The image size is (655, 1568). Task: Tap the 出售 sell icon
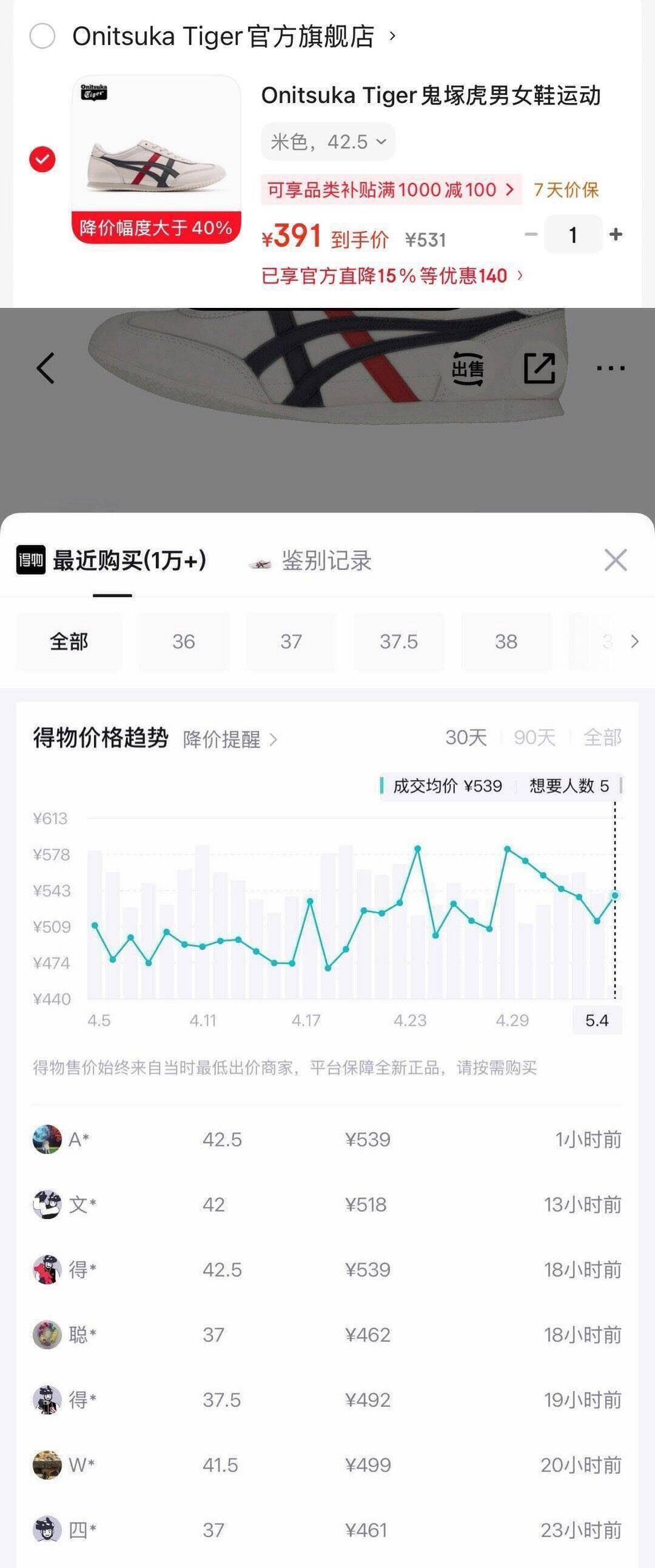(468, 369)
